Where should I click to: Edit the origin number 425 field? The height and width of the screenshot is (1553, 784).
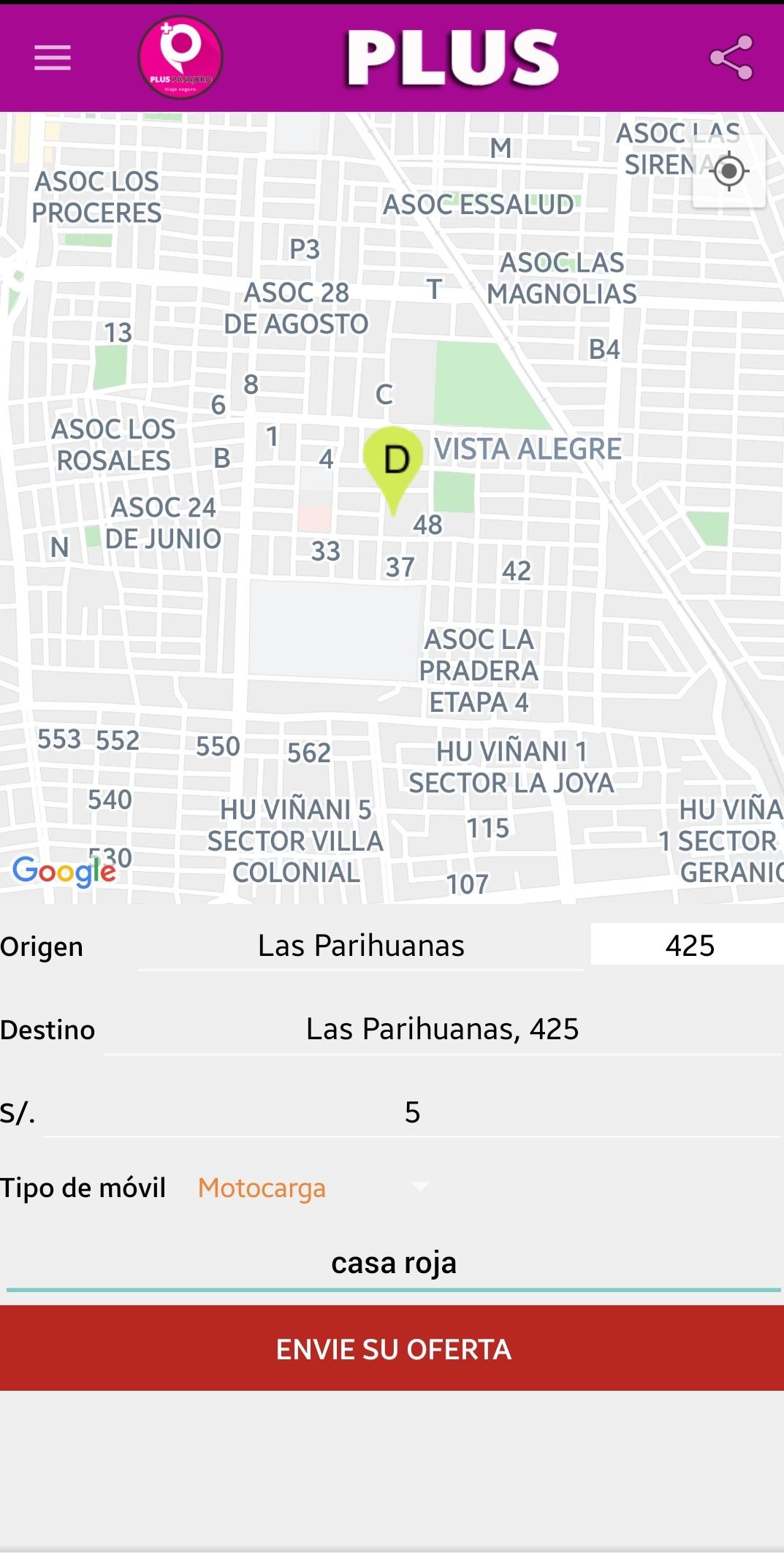[x=688, y=946]
